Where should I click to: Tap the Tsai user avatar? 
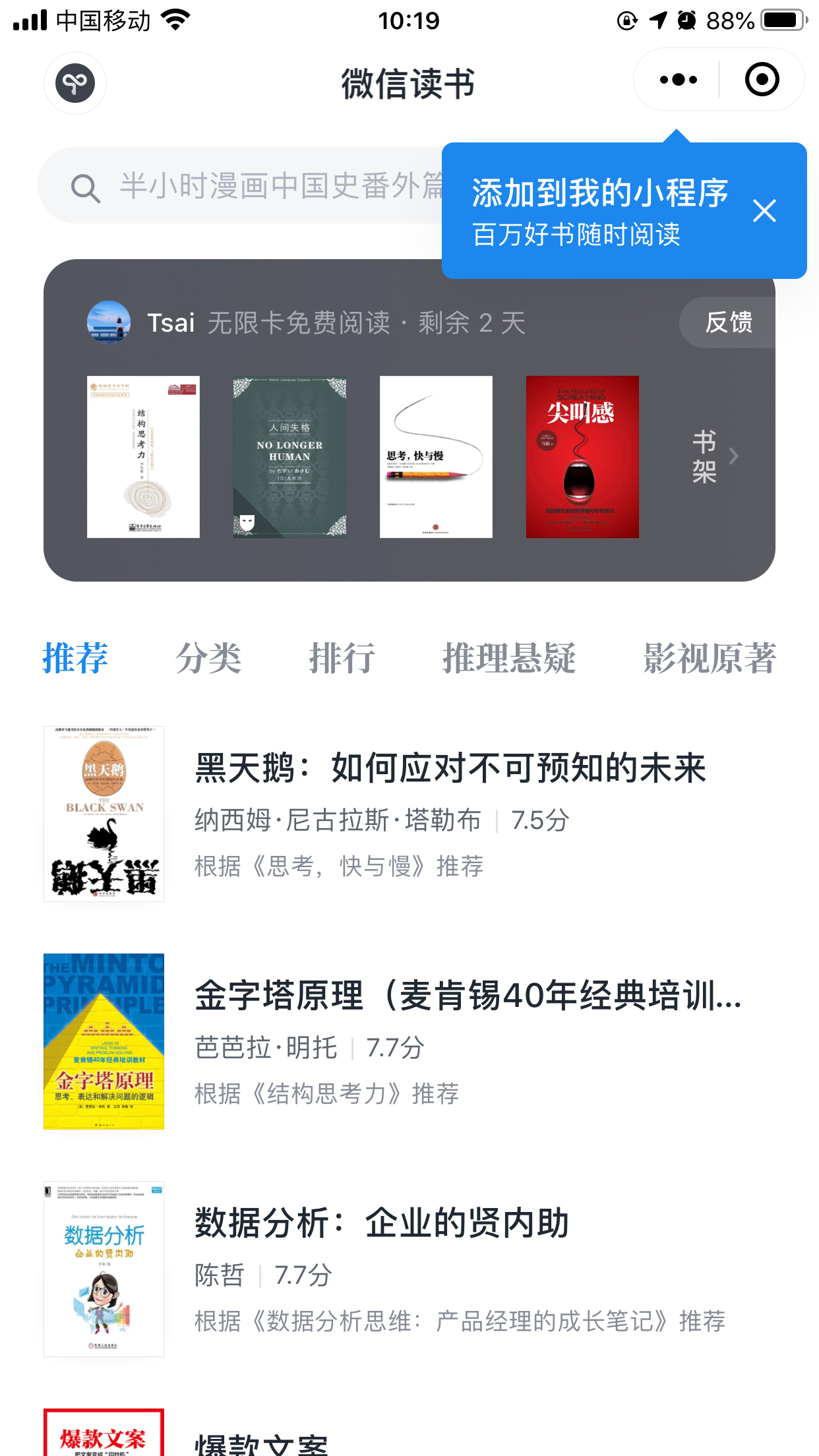(109, 322)
